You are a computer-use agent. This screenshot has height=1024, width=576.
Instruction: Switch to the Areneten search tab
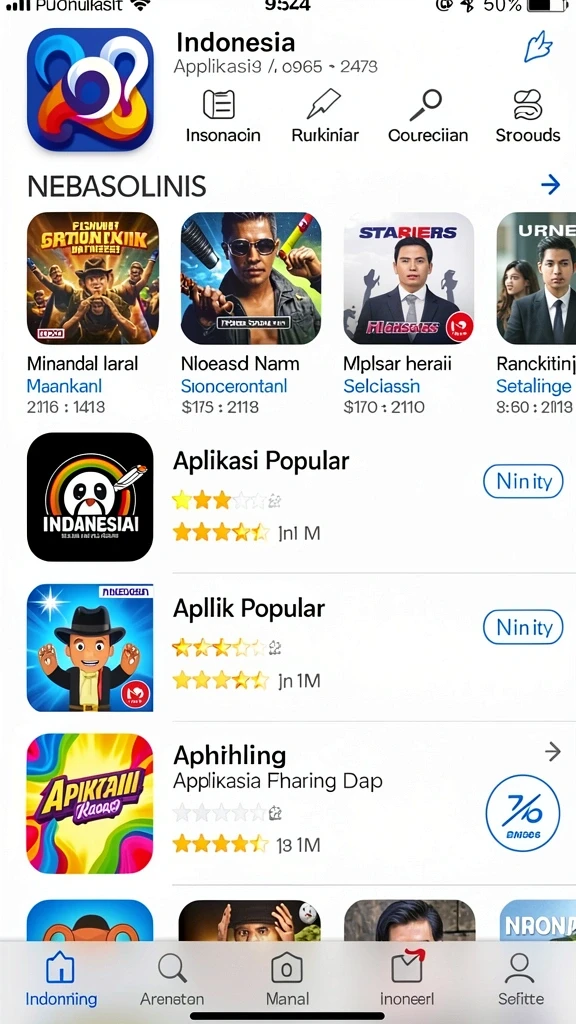point(172,979)
